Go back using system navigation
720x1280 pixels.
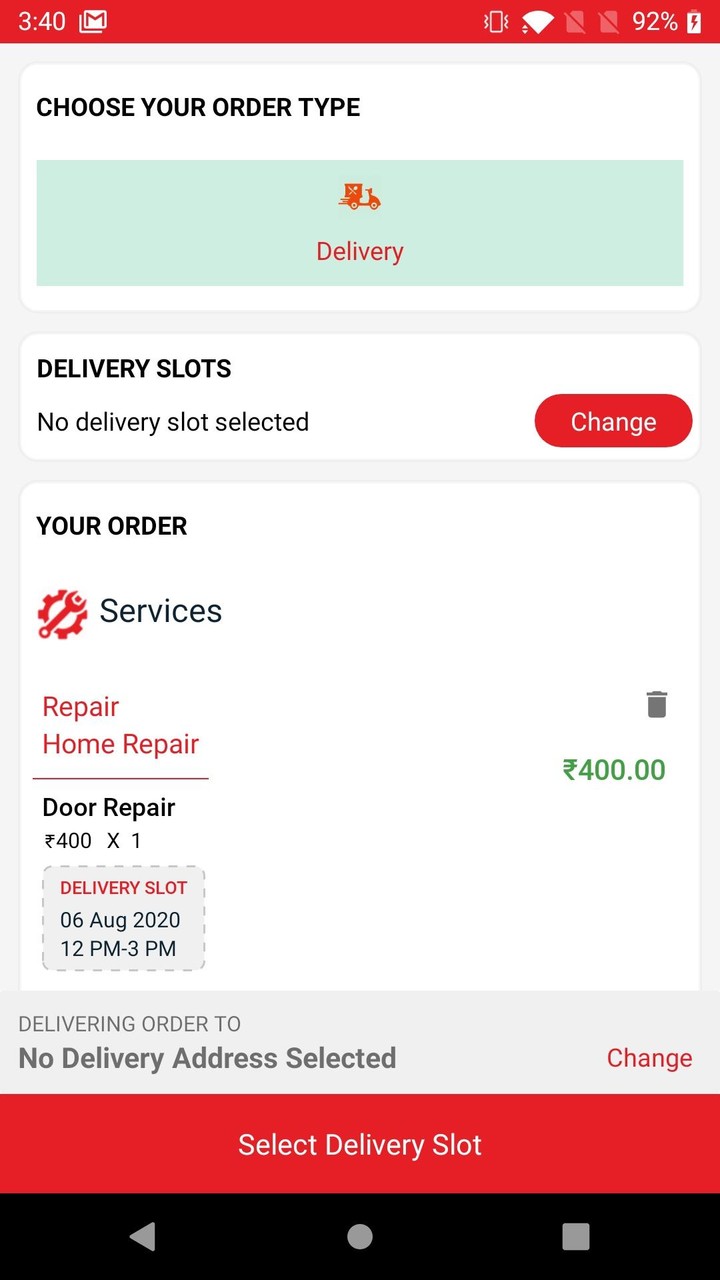[x=143, y=1237]
